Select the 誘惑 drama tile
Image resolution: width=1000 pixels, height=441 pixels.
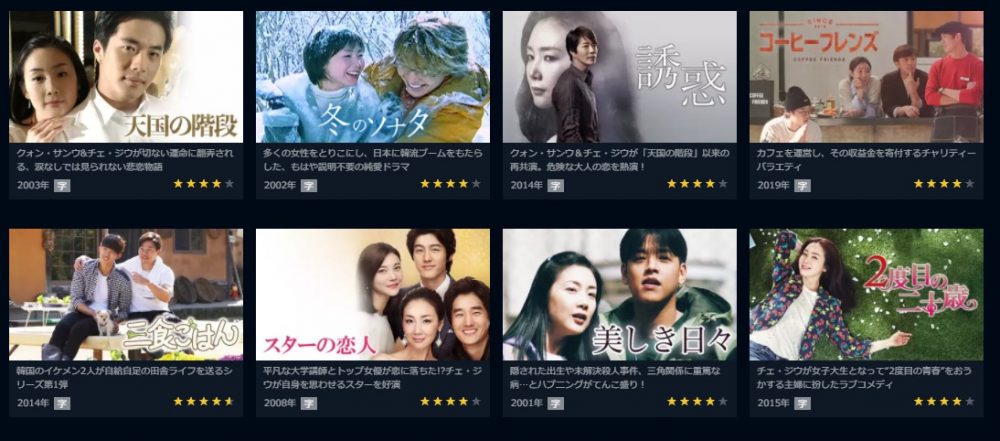[619, 78]
